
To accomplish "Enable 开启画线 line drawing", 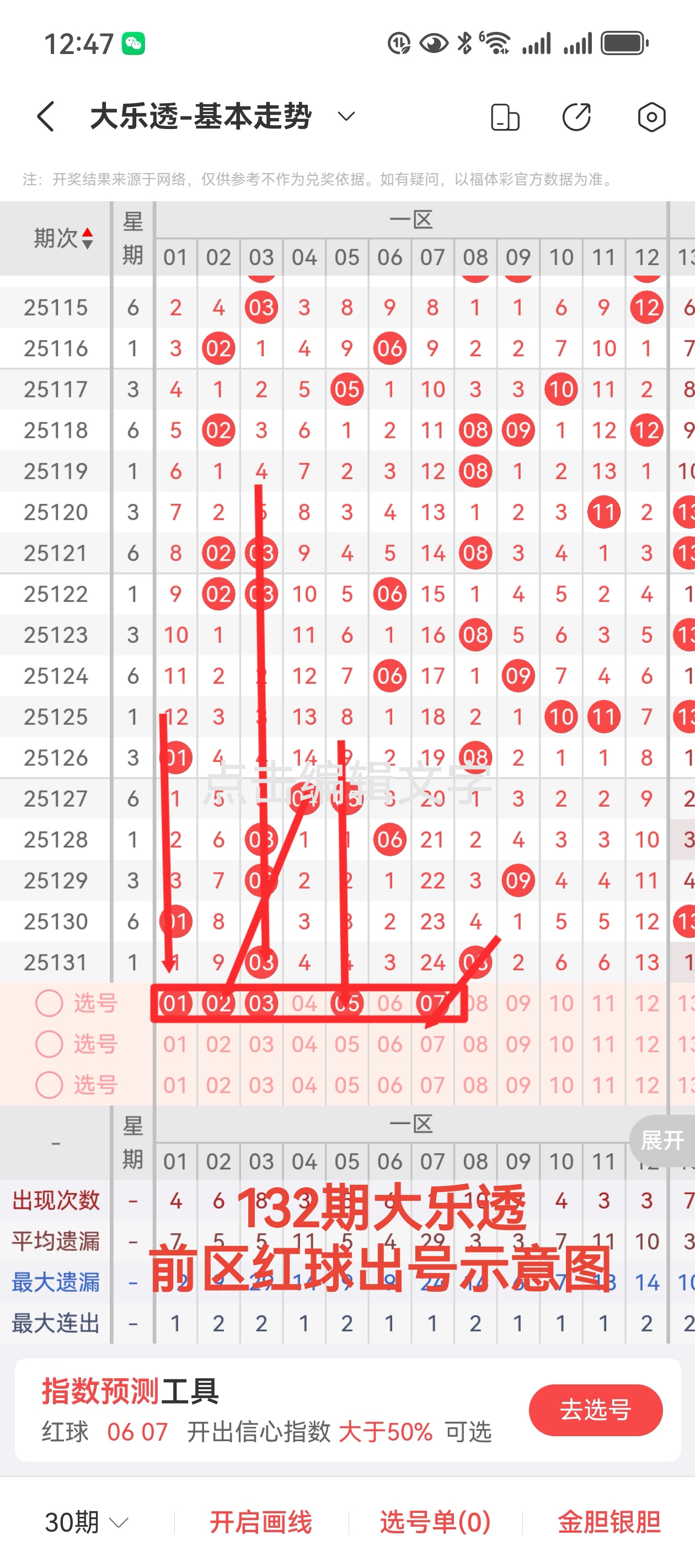I will coord(261,1522).
